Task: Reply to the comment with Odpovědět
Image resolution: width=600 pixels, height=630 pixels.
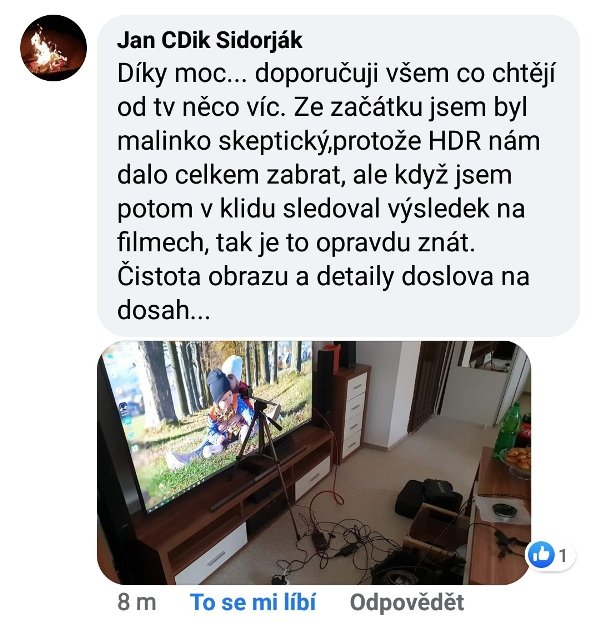Action: (x=406, y=602)
